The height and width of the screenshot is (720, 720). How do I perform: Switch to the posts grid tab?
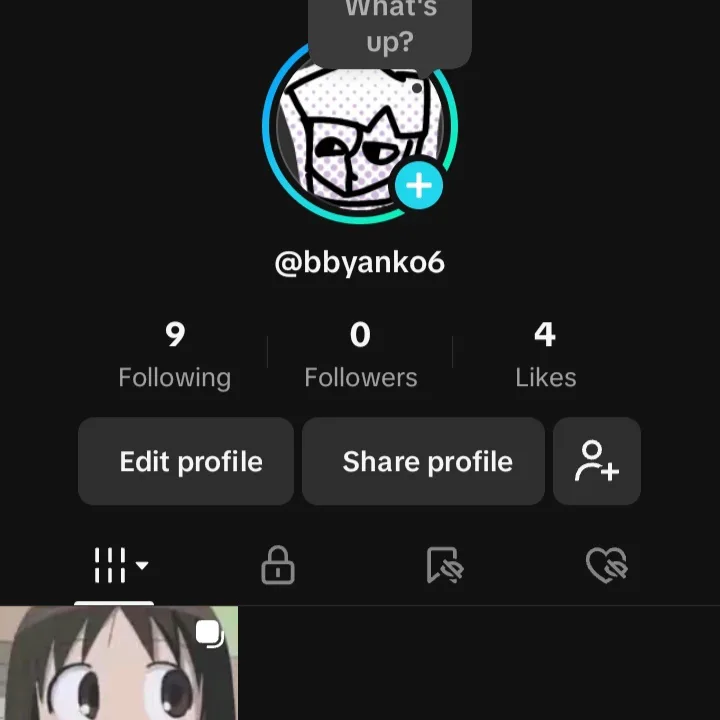coord(118,565)
